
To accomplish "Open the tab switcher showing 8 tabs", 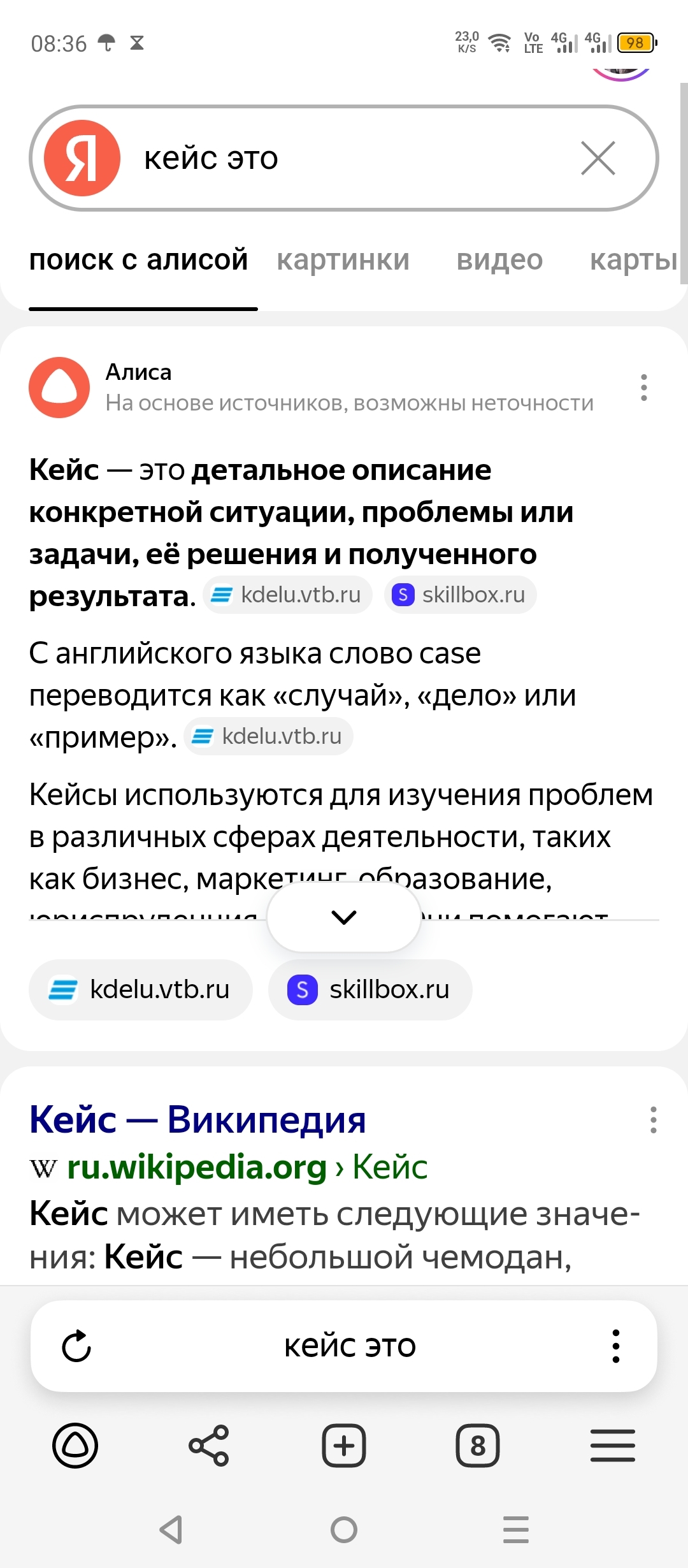I will (478, 1446).
